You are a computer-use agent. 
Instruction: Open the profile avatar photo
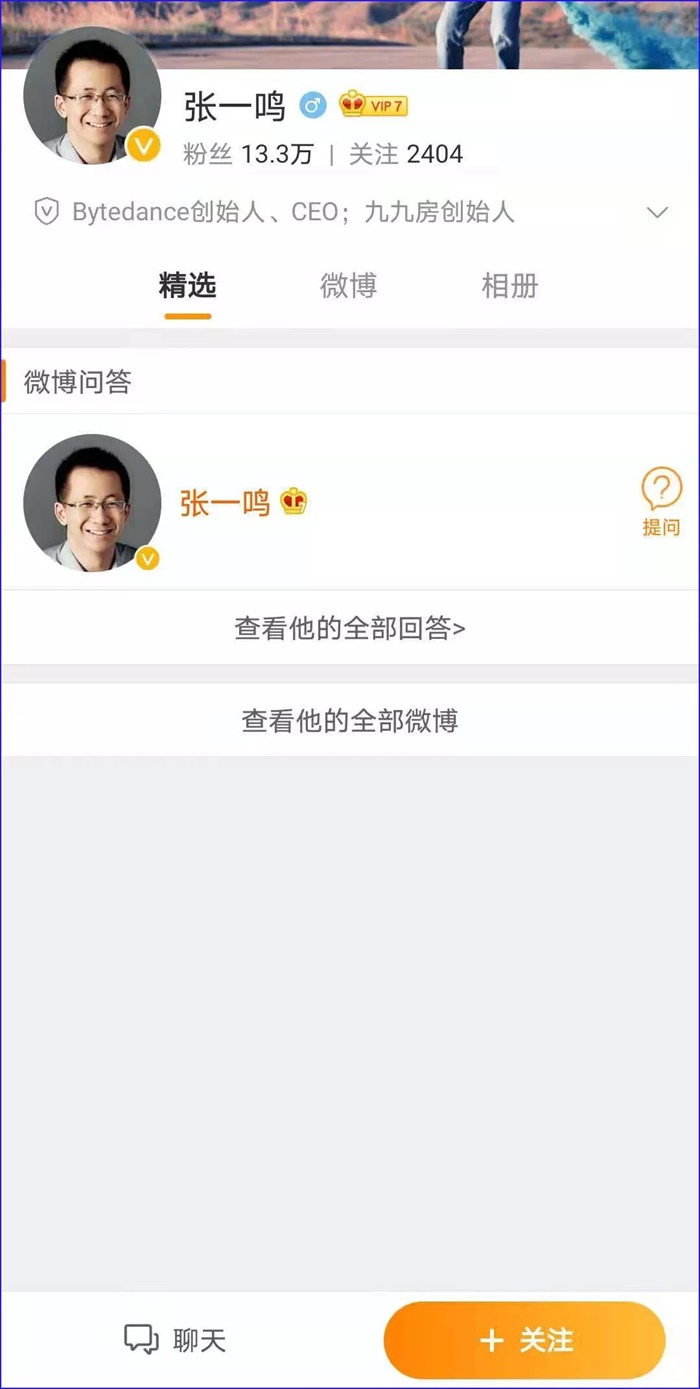[x=92, y=97]
